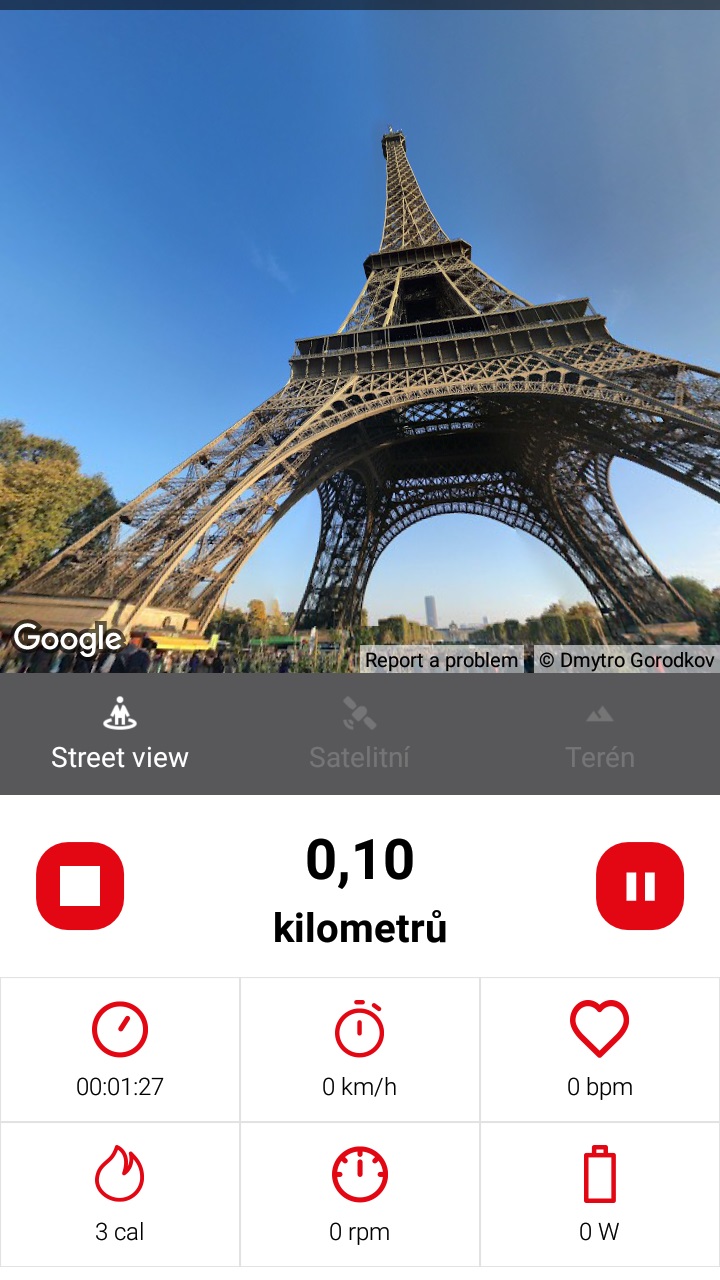Select the Street view tab
This screenshot has width=720, height=1280.
[x=120, y=735]
